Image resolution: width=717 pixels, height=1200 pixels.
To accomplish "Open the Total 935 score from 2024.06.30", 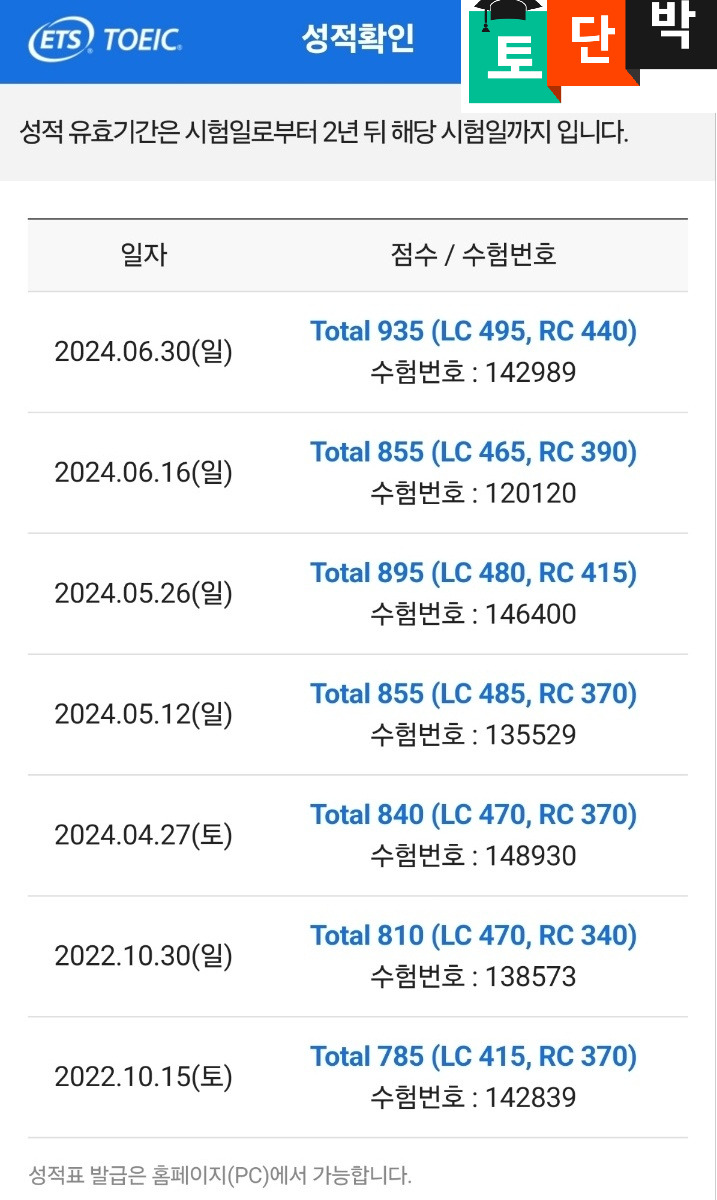I will (x=473, y=331).
